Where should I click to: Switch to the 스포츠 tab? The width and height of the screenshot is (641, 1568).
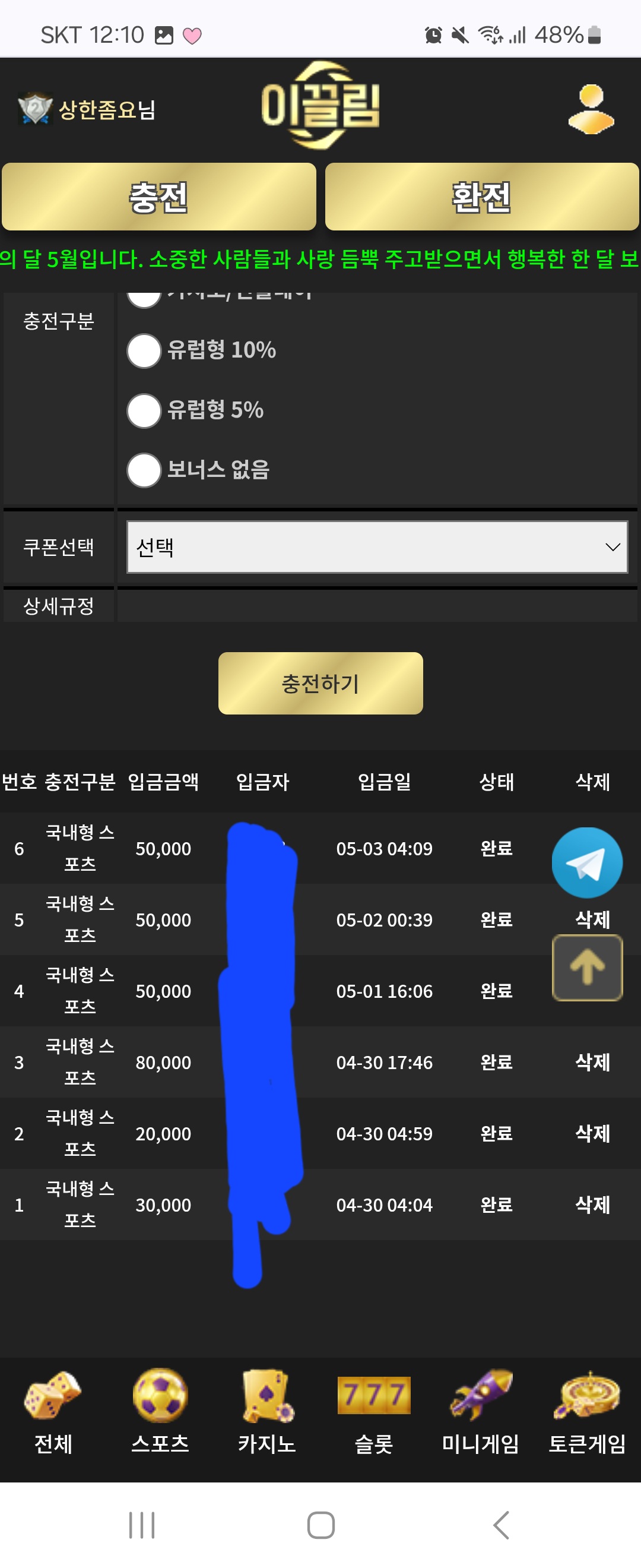[x=160, y=1412]
